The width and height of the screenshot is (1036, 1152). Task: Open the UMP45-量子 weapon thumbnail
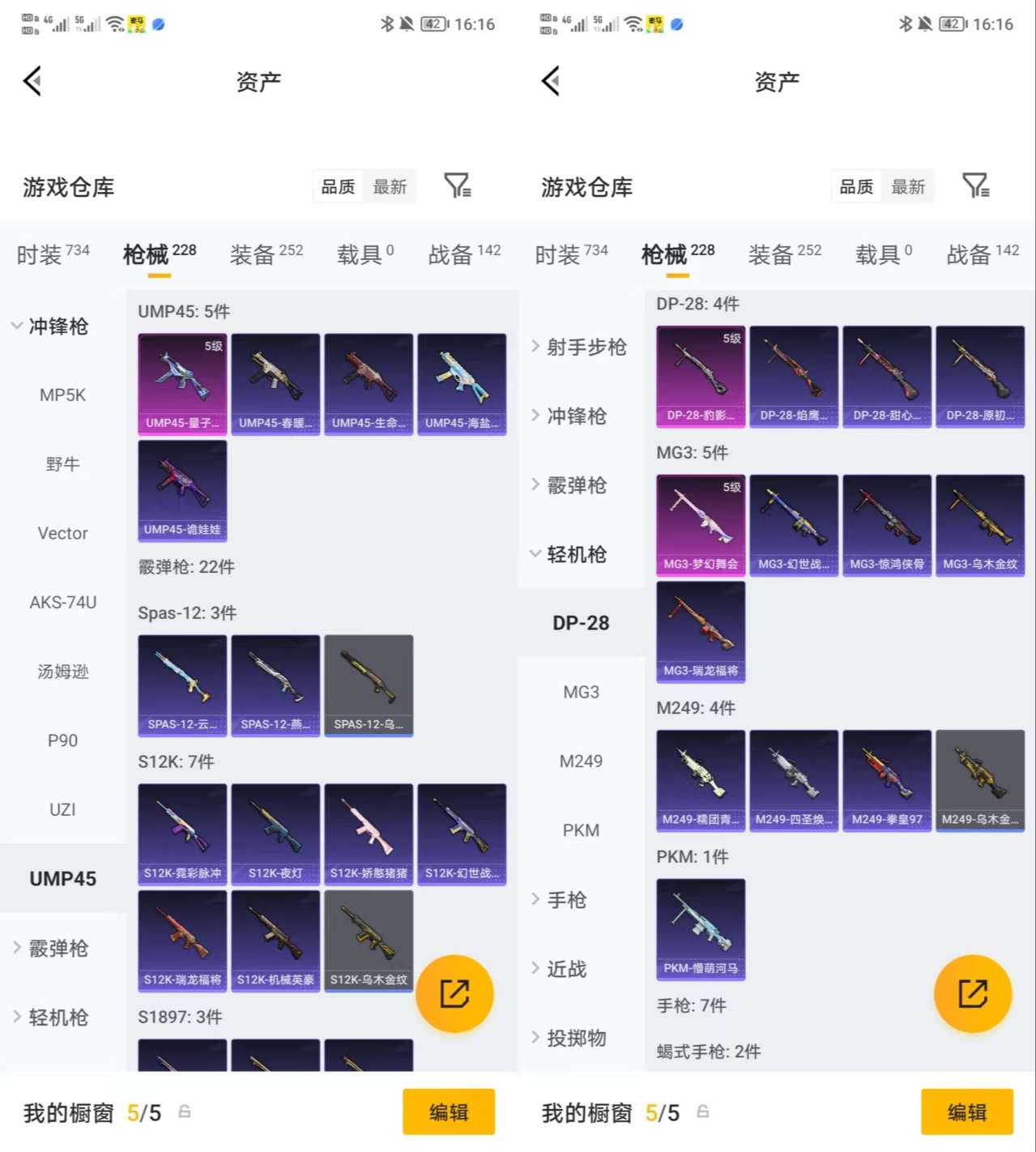182,383
